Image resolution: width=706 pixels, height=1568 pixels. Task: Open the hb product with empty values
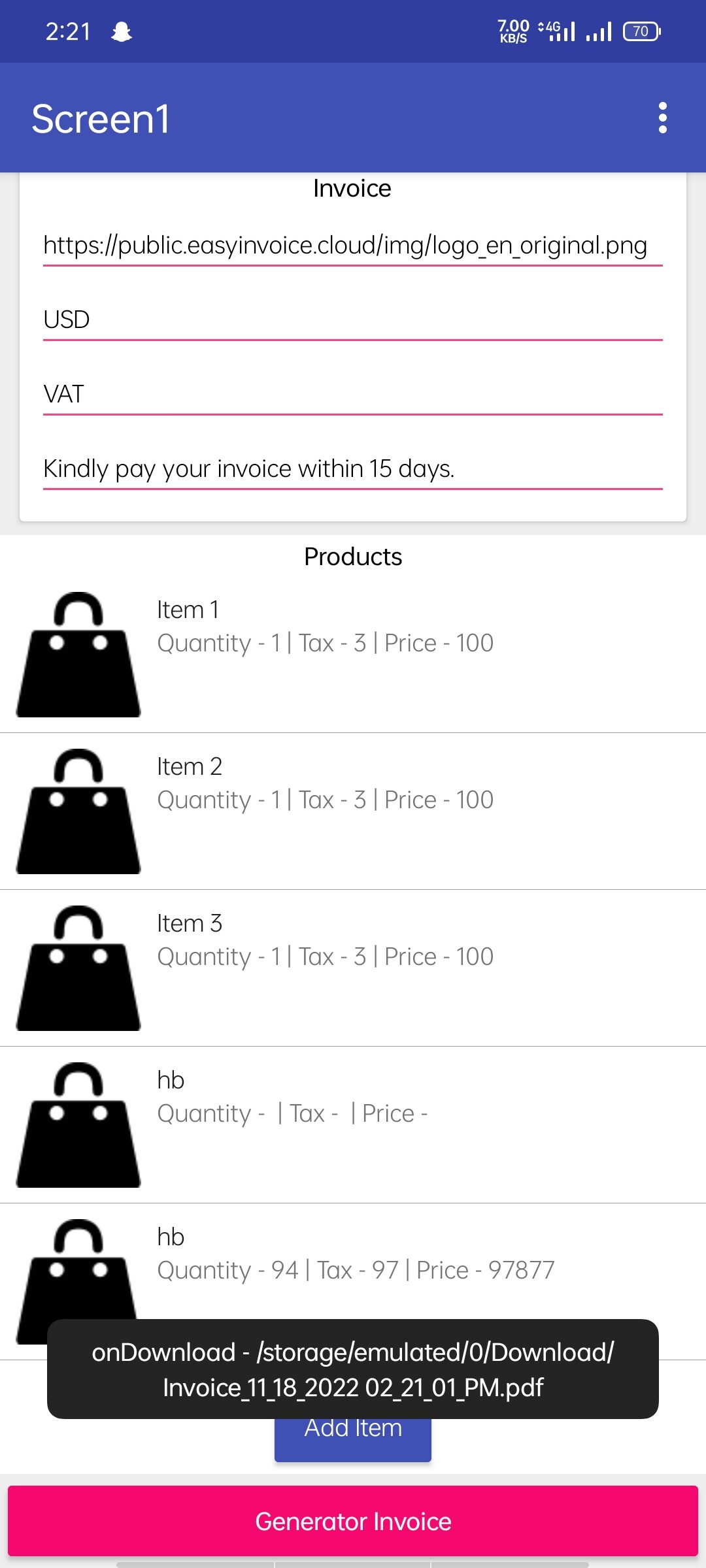click(x=353, y=1124)
